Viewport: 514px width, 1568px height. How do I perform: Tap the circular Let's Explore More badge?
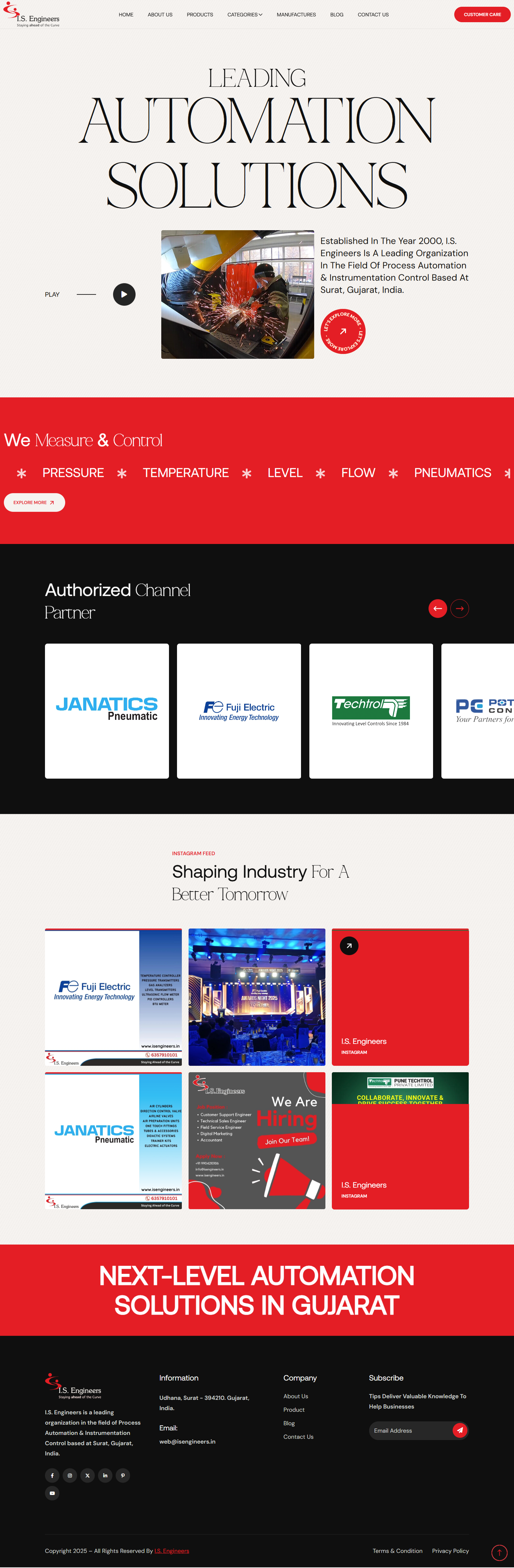pyautogui.click(x=343, y=332)
